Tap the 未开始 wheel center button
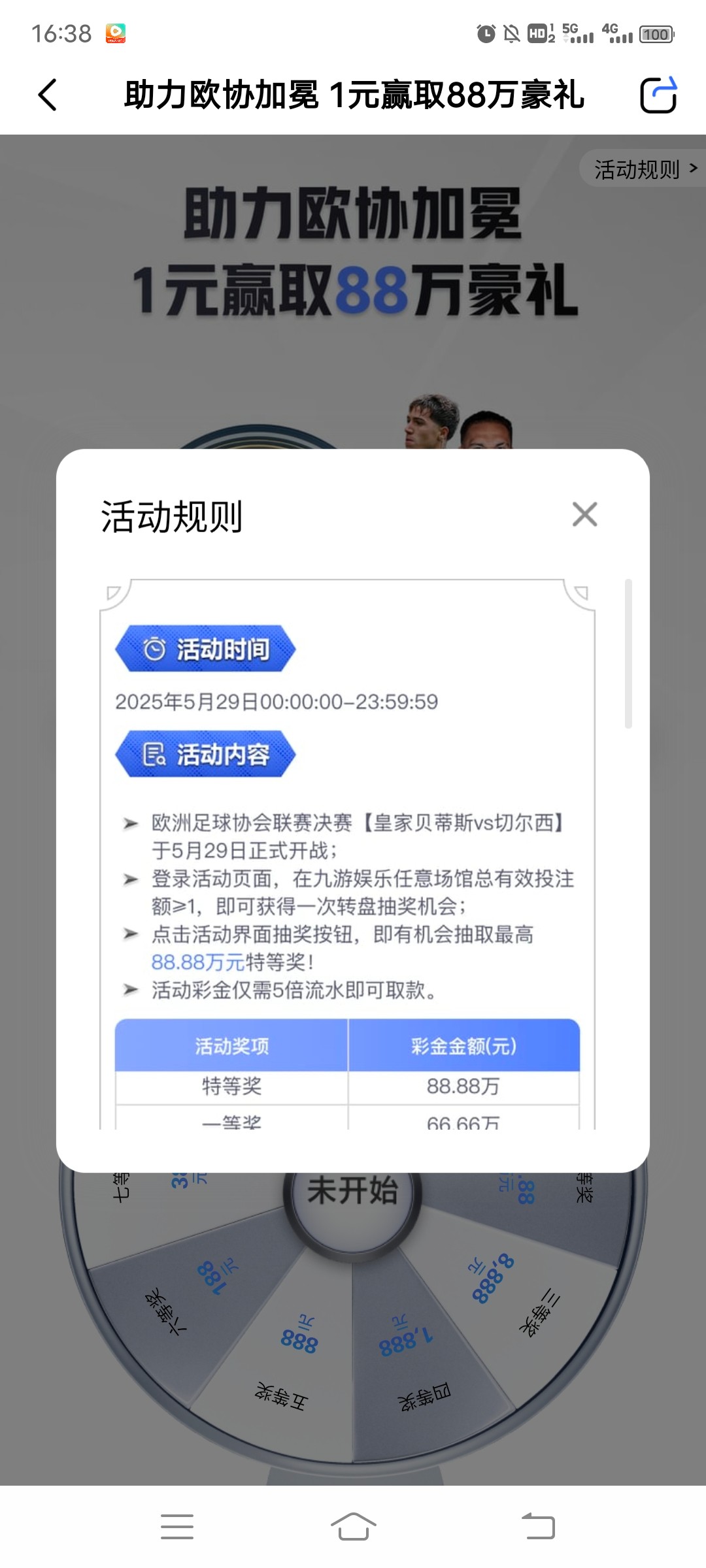The width and height of the screenshot is (706, 1568). (x=353, y=1196)
